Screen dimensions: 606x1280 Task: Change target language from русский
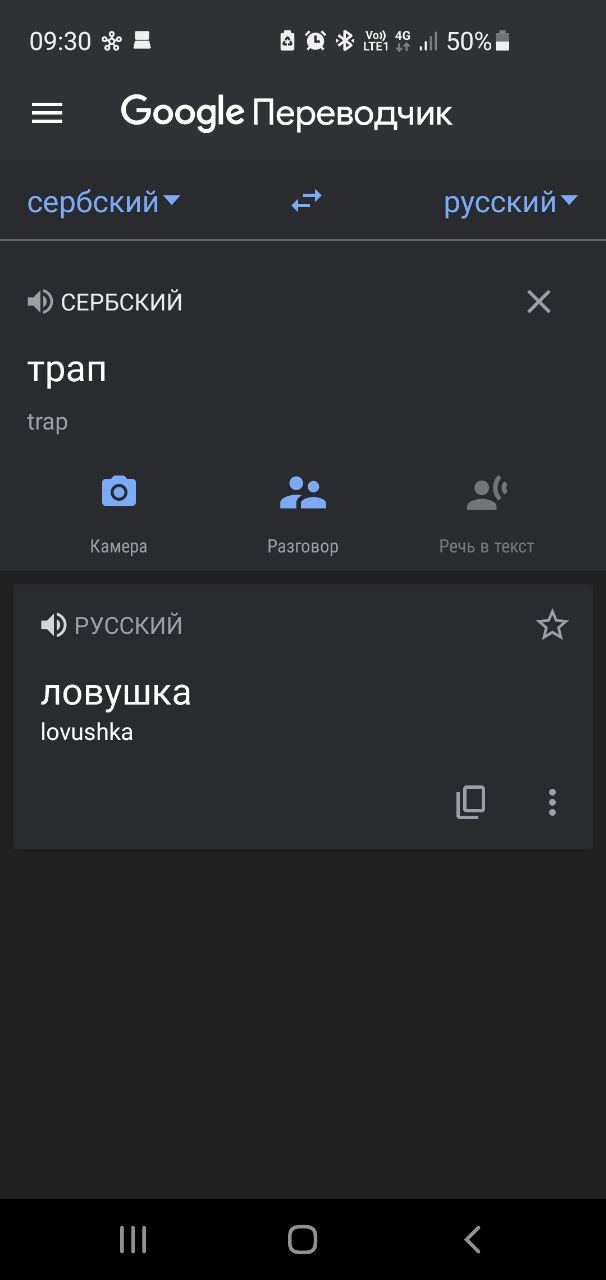coord(510,202)
